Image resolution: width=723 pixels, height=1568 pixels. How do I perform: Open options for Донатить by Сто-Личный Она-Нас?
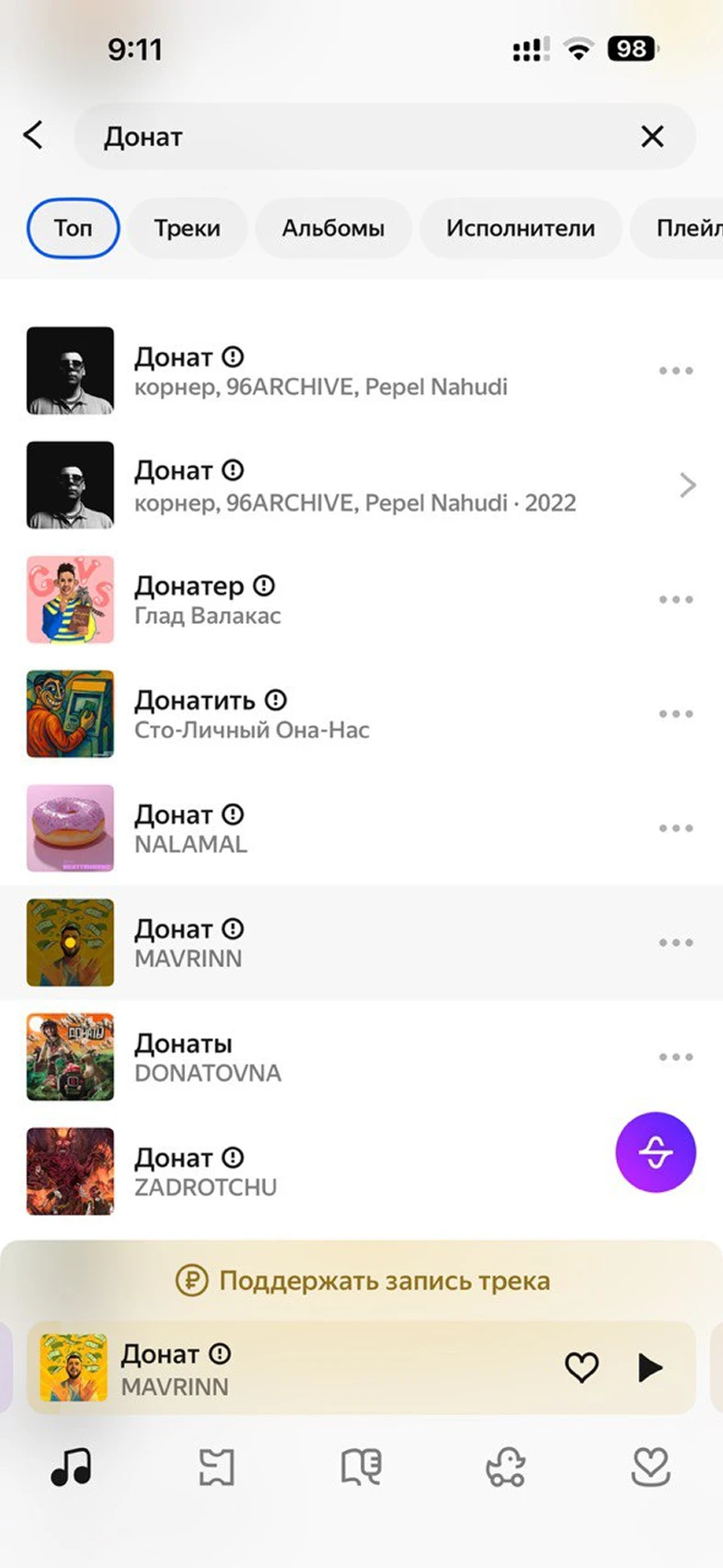coord(675,714)
